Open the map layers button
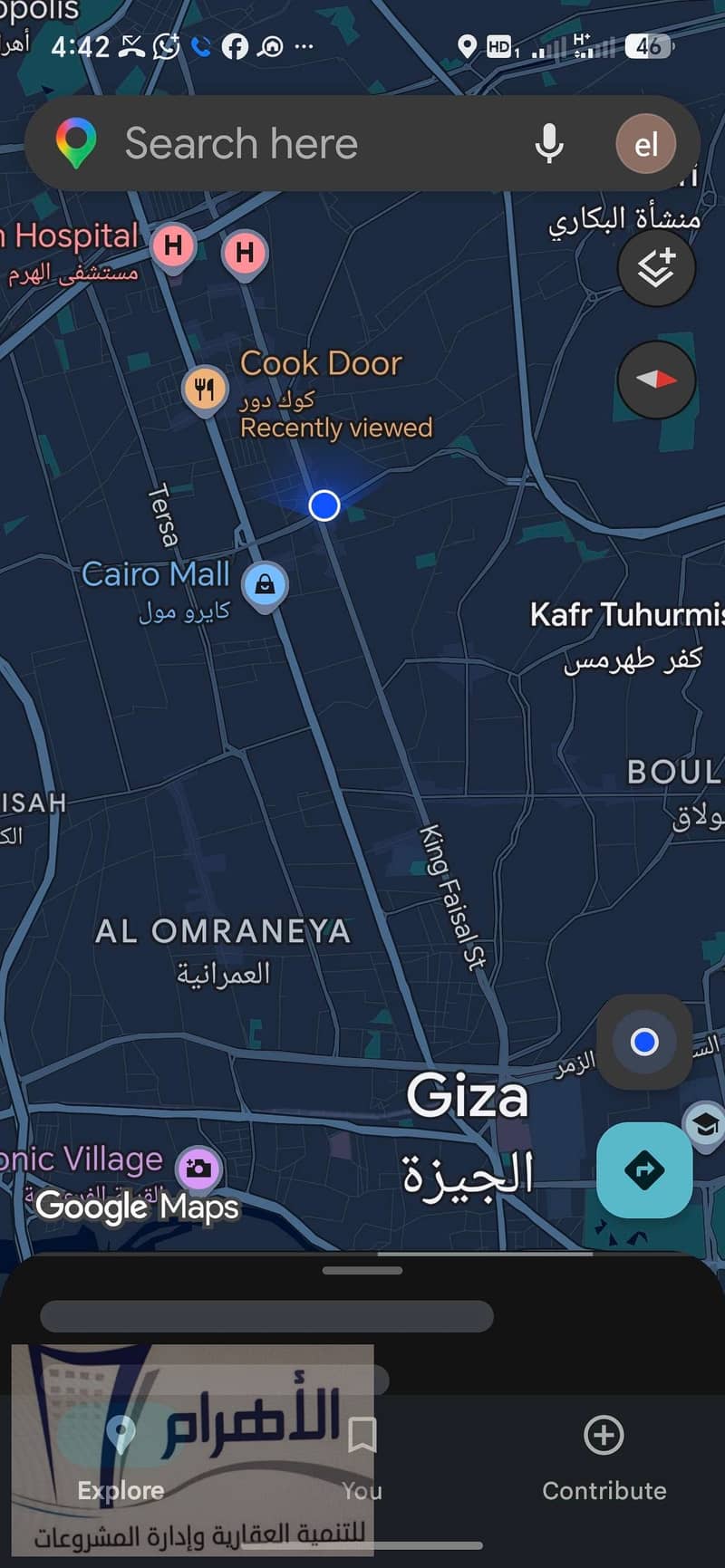This screenshot has width=725, height=1568. pyautogui.click(x=656, y=267)
